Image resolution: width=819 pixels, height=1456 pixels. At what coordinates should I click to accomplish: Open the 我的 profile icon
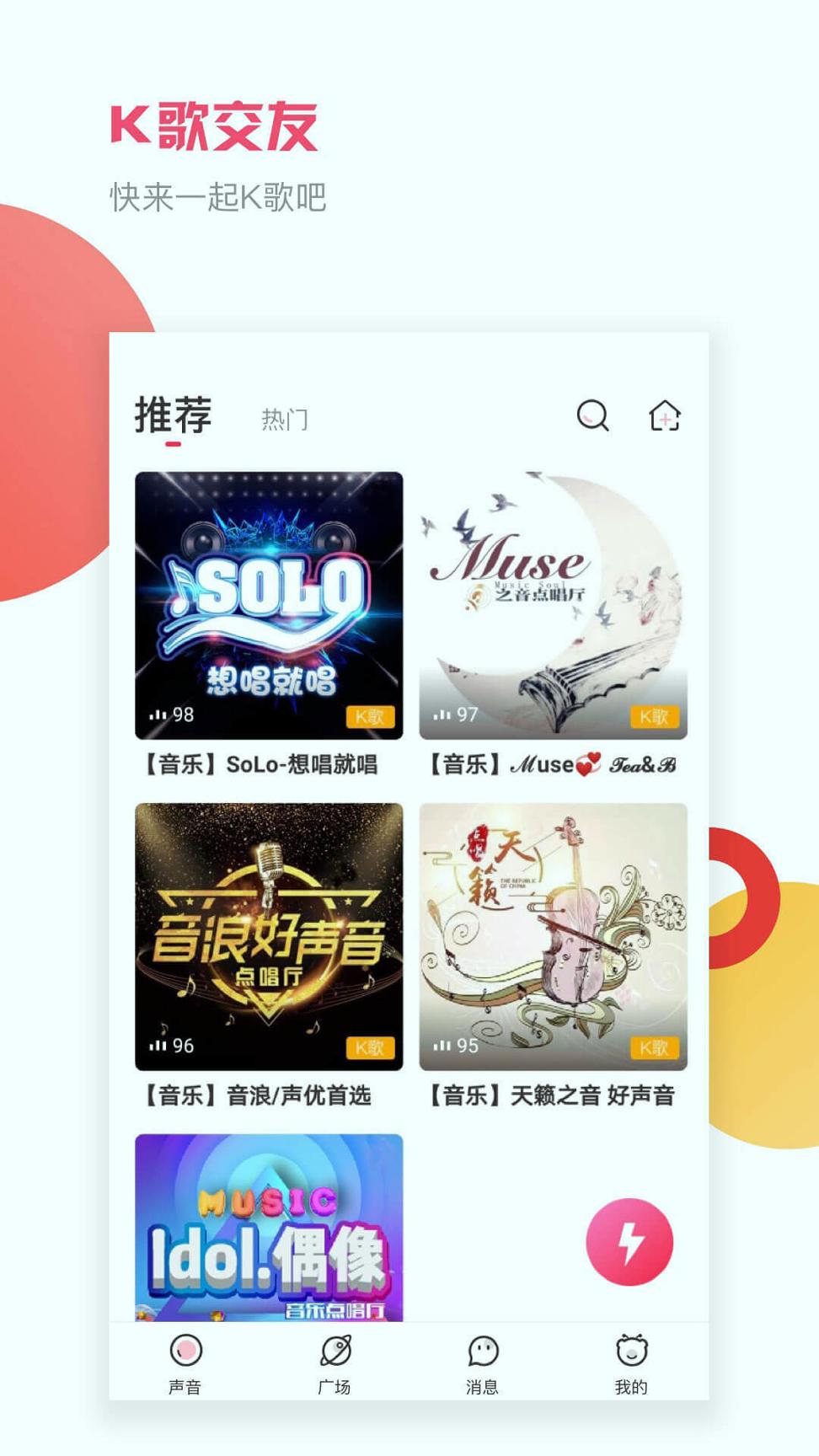pyautogui.click(x=632, y=1350)
